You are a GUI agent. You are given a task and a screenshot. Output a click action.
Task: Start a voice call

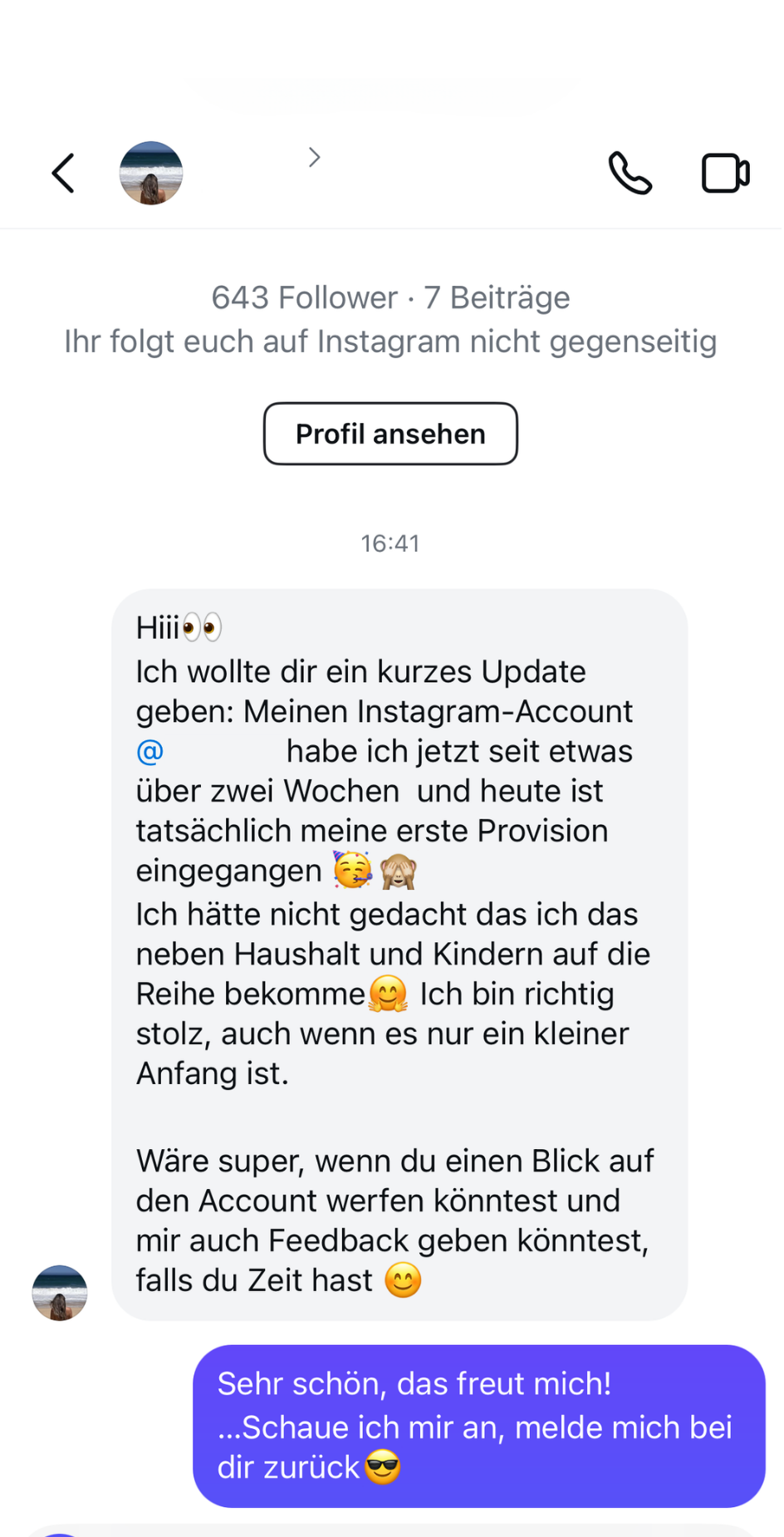[630, 173]
